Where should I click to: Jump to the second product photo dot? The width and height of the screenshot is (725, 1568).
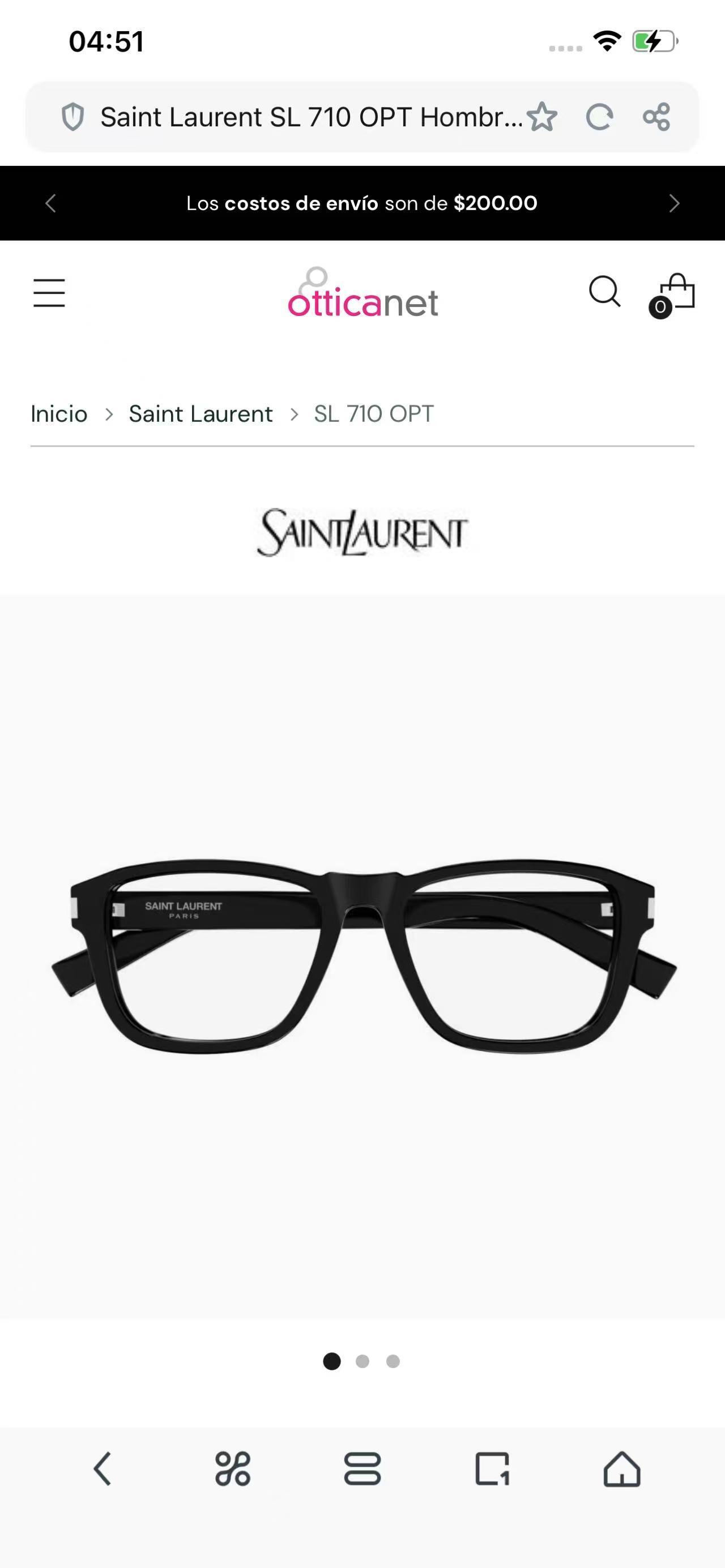(x=363, y=1361)
